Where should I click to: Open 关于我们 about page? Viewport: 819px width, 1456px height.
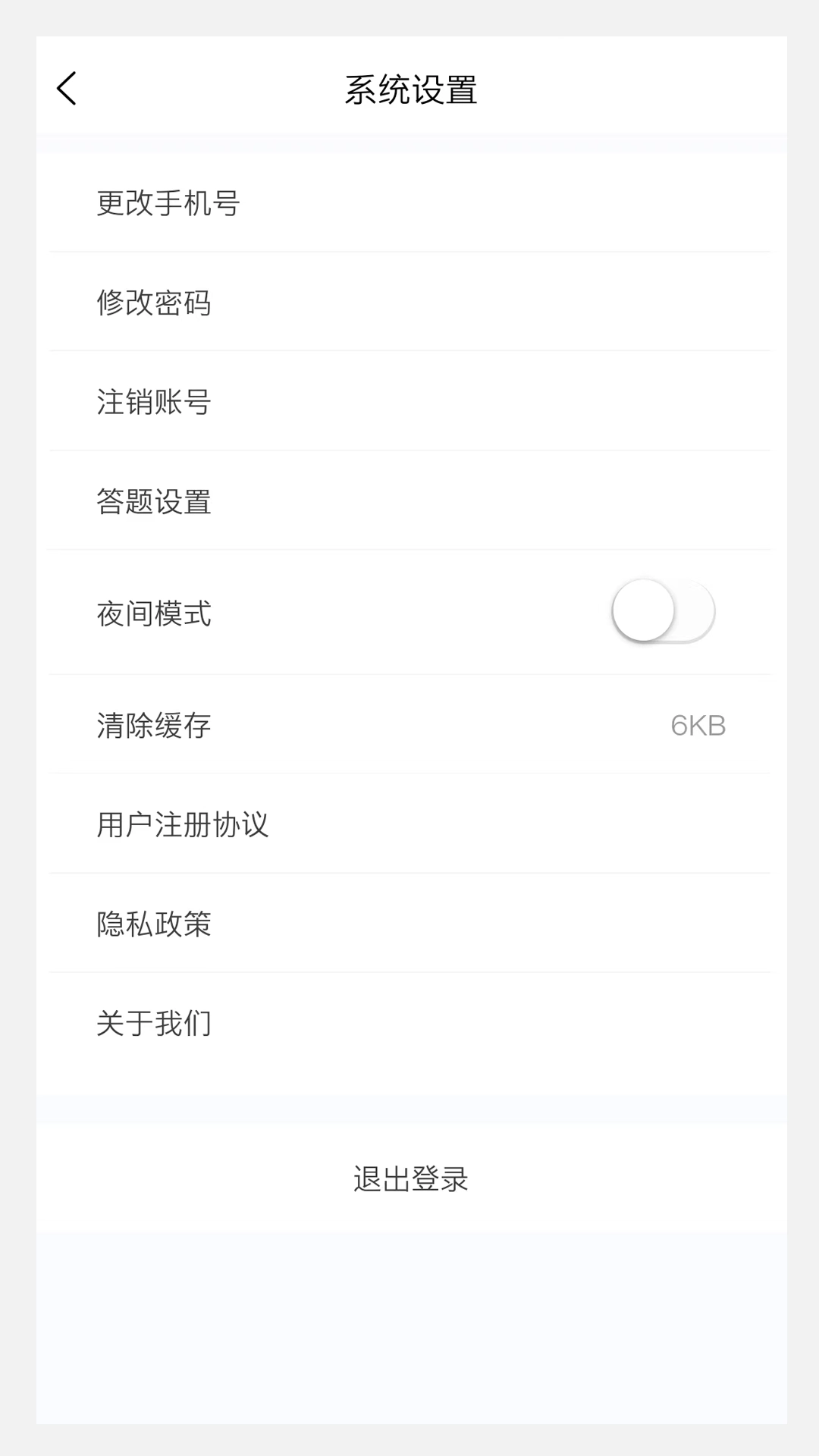point(409,1022)
